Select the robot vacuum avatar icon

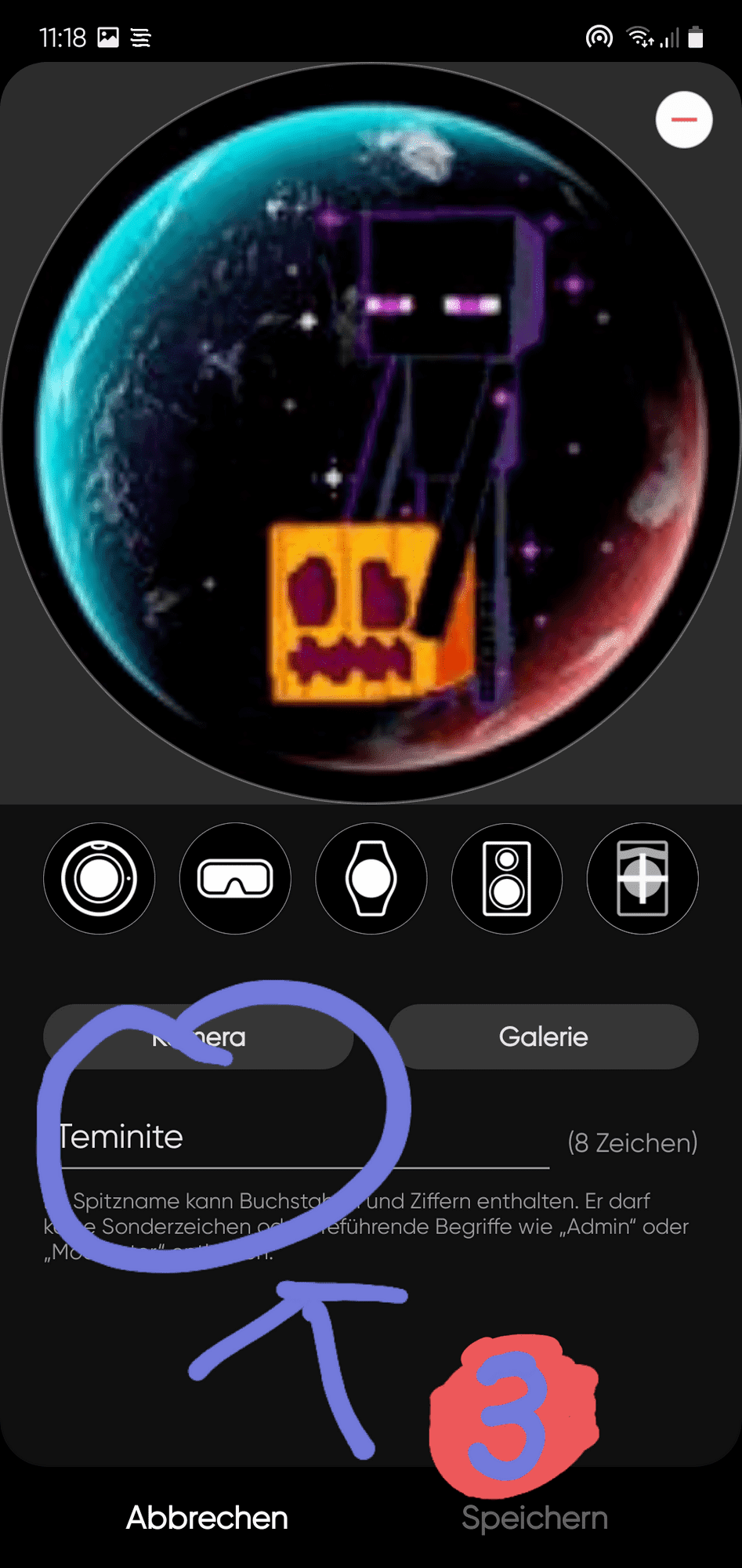pos(99,878)
